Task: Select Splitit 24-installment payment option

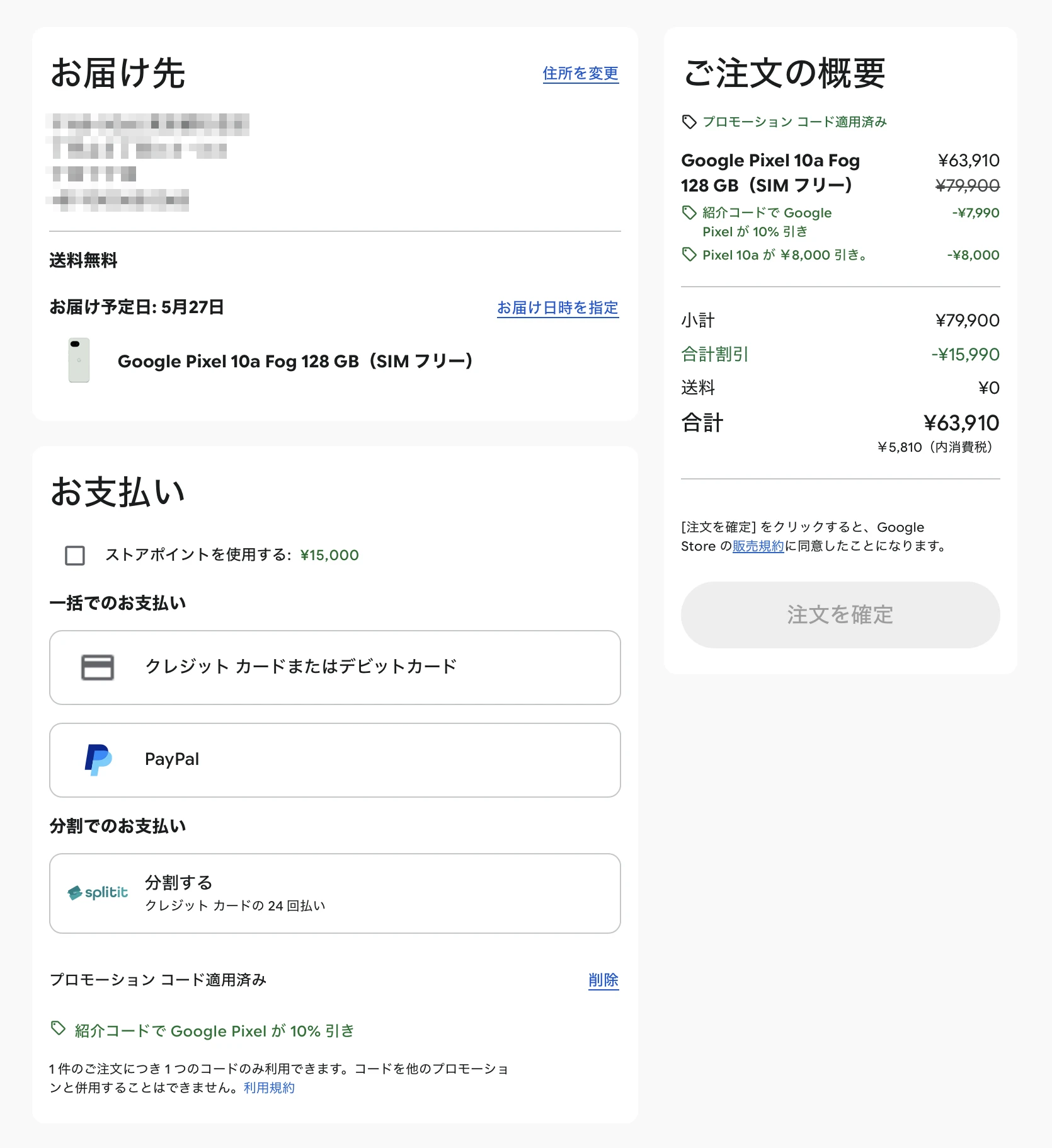Action: (x=335, y=893)
